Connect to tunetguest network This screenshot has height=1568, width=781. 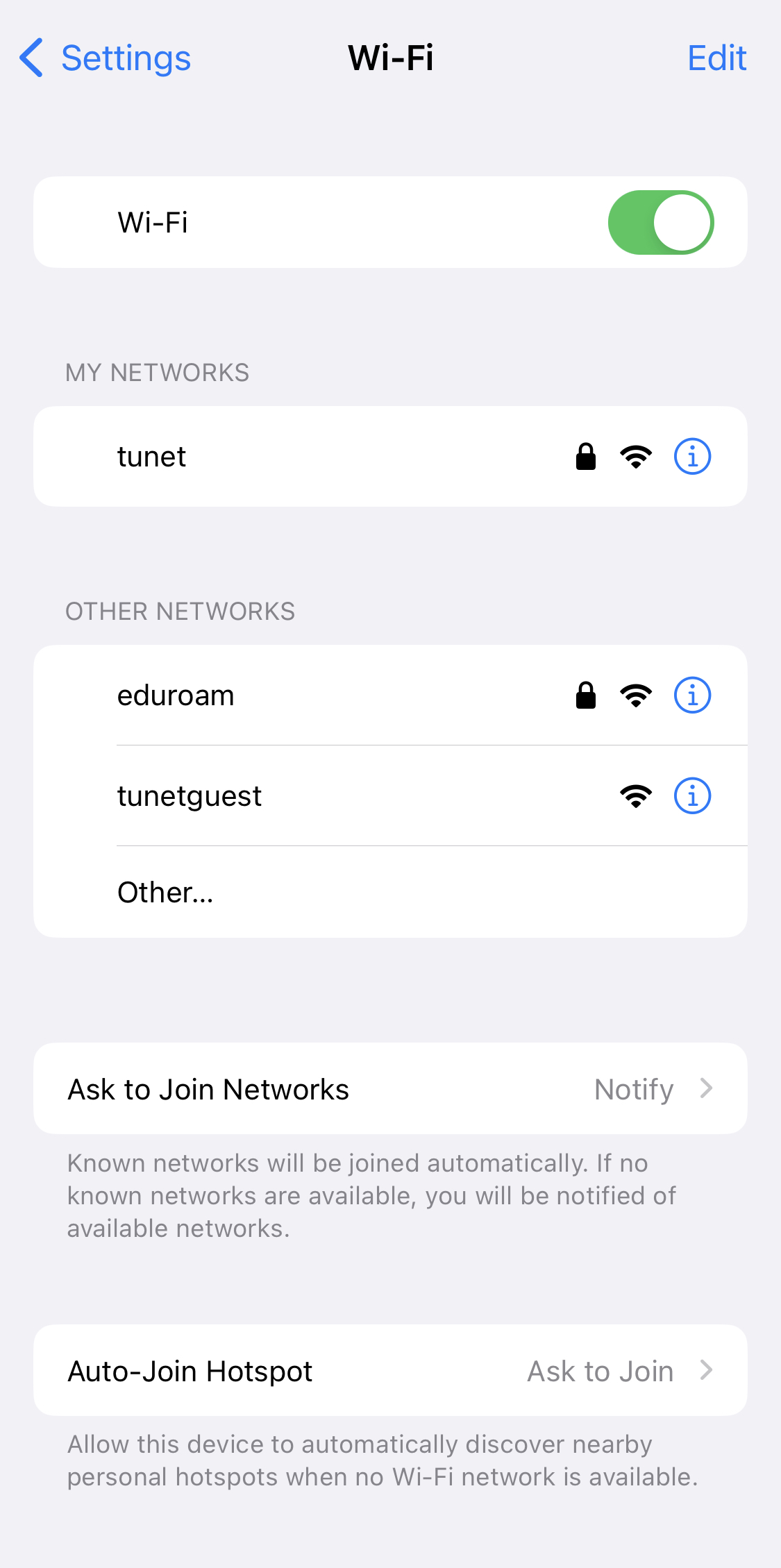click(390, 795)
